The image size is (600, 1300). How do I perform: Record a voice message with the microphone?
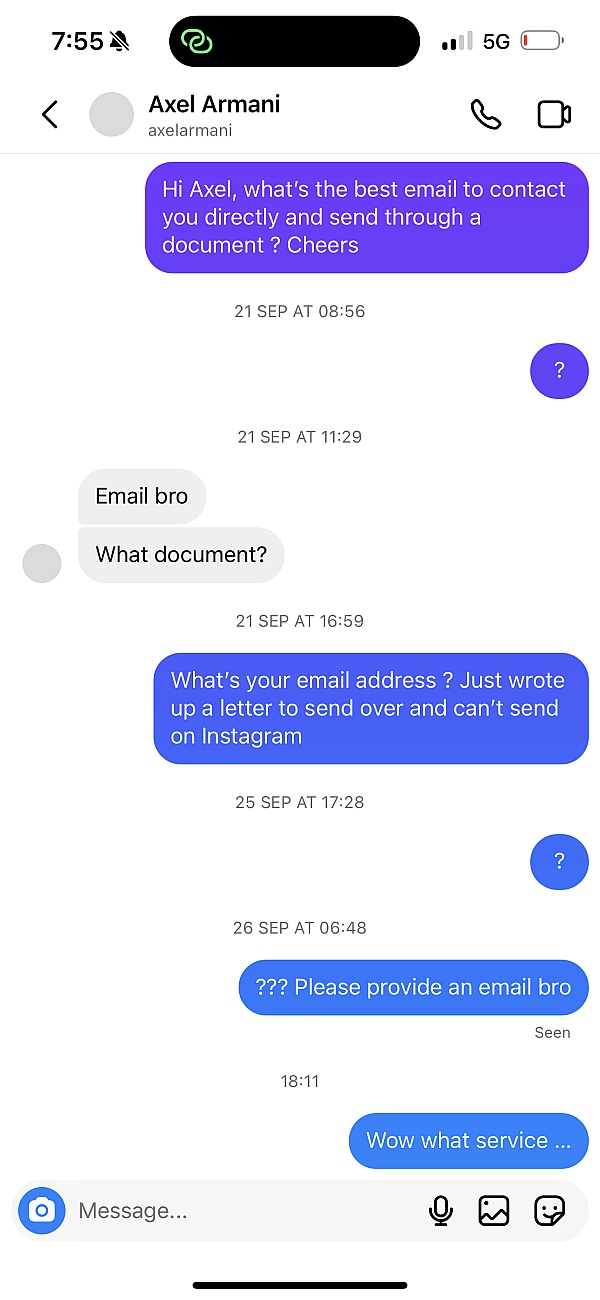(440, 1211)
